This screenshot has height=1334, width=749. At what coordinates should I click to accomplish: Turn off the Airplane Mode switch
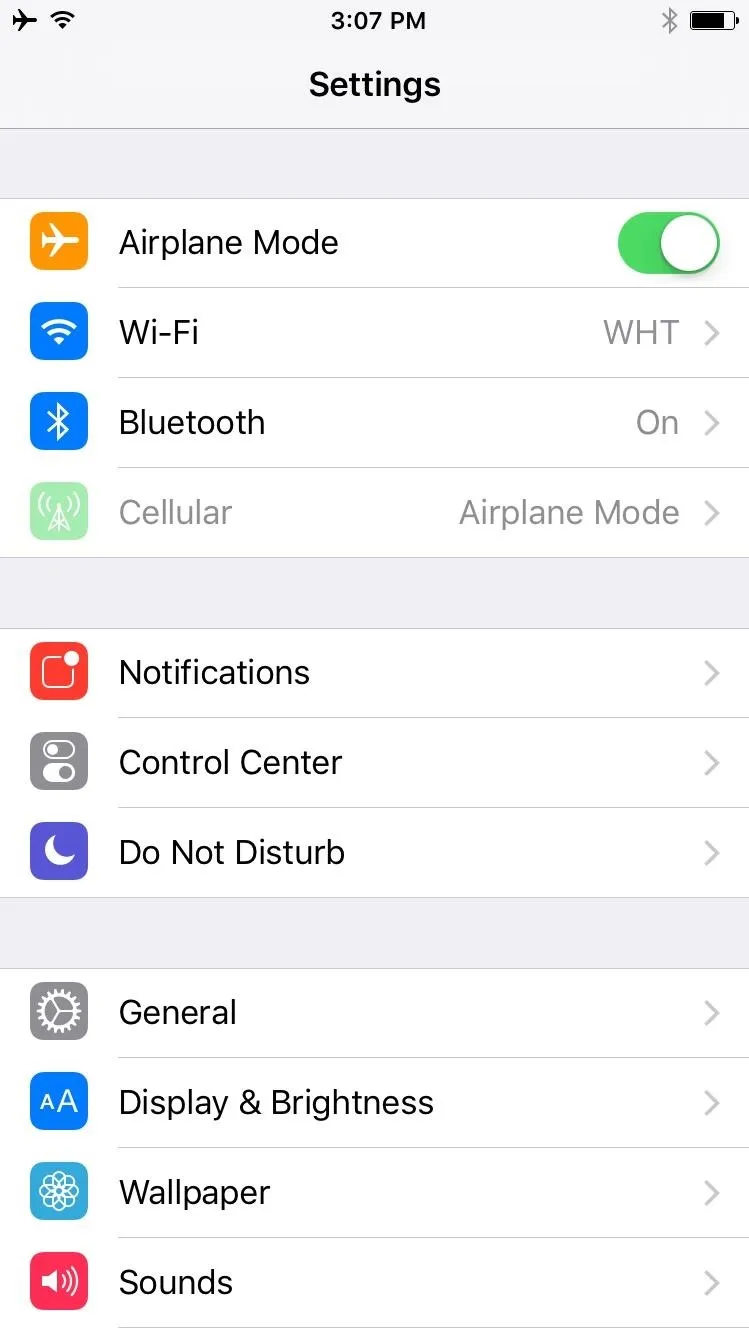click(x=668, y=243)
